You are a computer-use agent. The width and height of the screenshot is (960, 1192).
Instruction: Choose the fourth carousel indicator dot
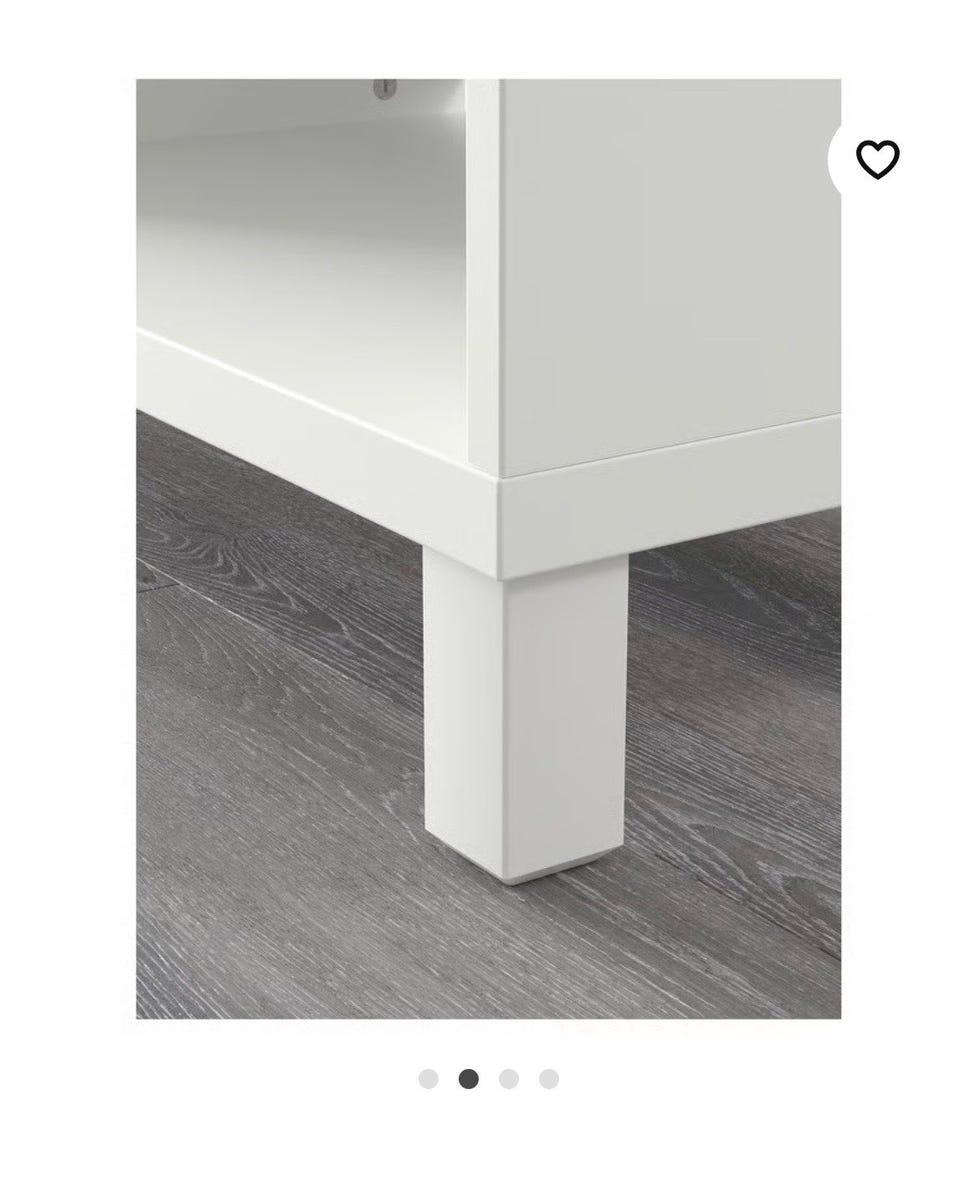click(x=549, y=1077)
